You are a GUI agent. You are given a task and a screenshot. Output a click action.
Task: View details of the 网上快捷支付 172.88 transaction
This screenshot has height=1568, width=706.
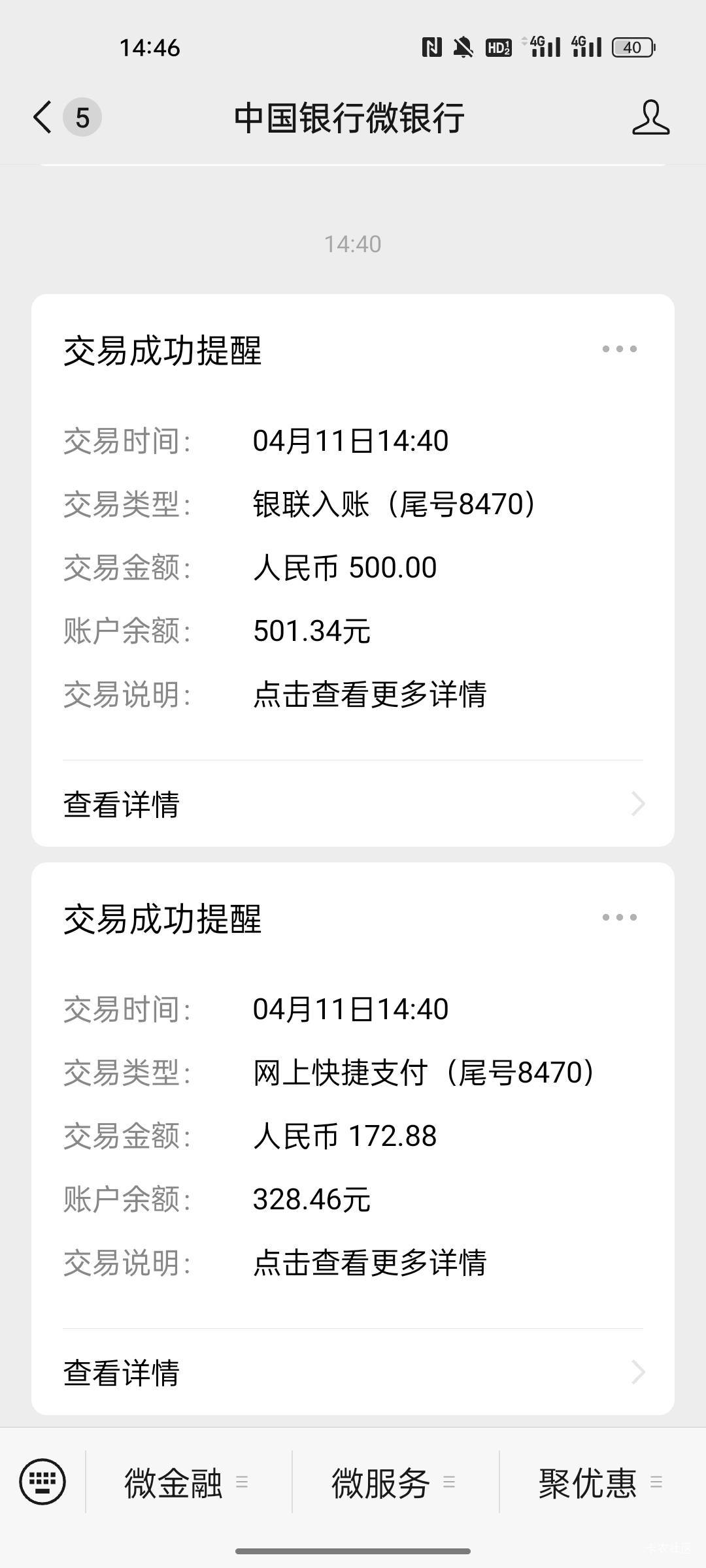(x=353, y=1373)
